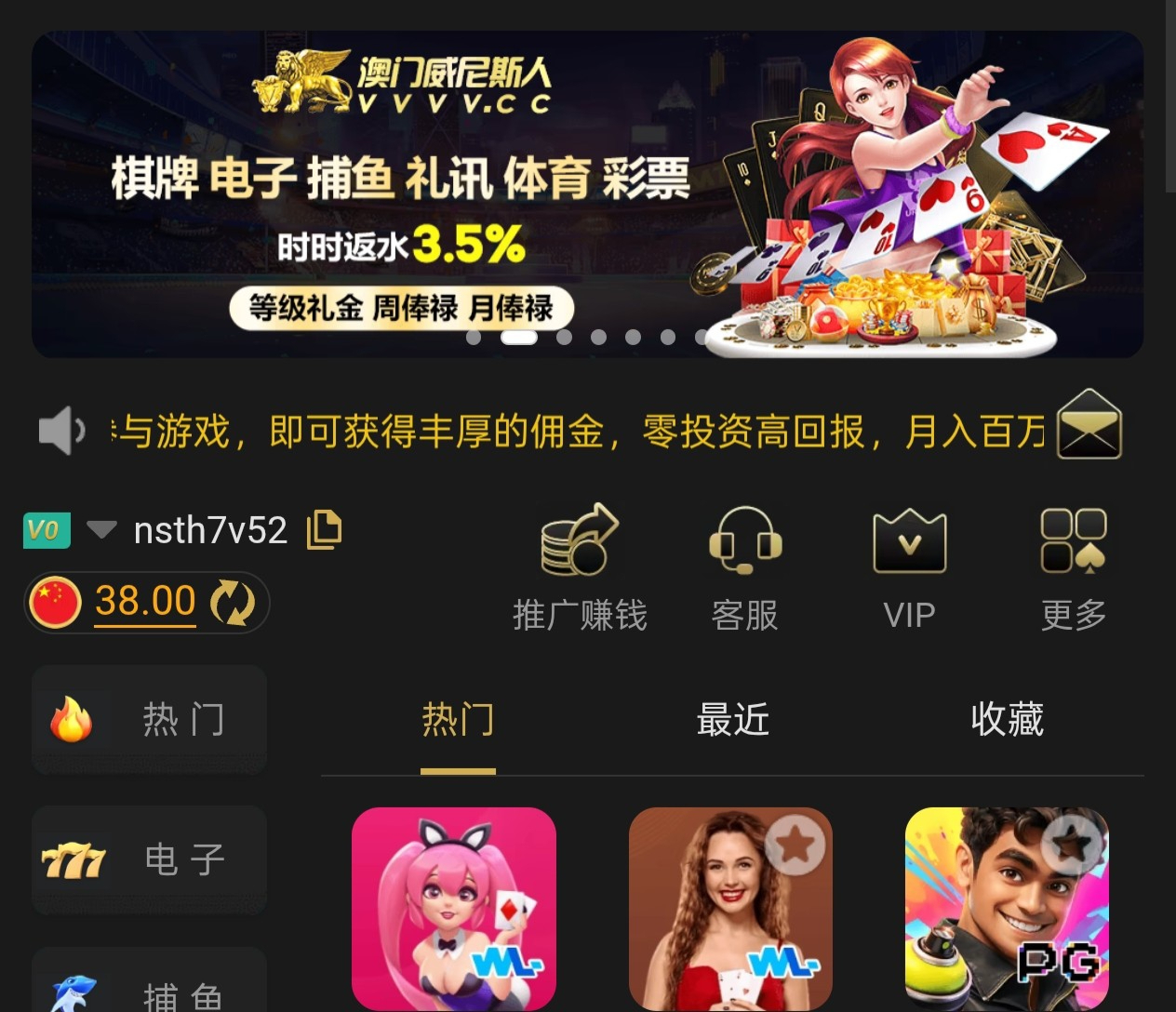Screen dimensions: 1176x1012
Task: Switch to the 最近 tab
Action: pyautogui.click(x=732, y=720)
